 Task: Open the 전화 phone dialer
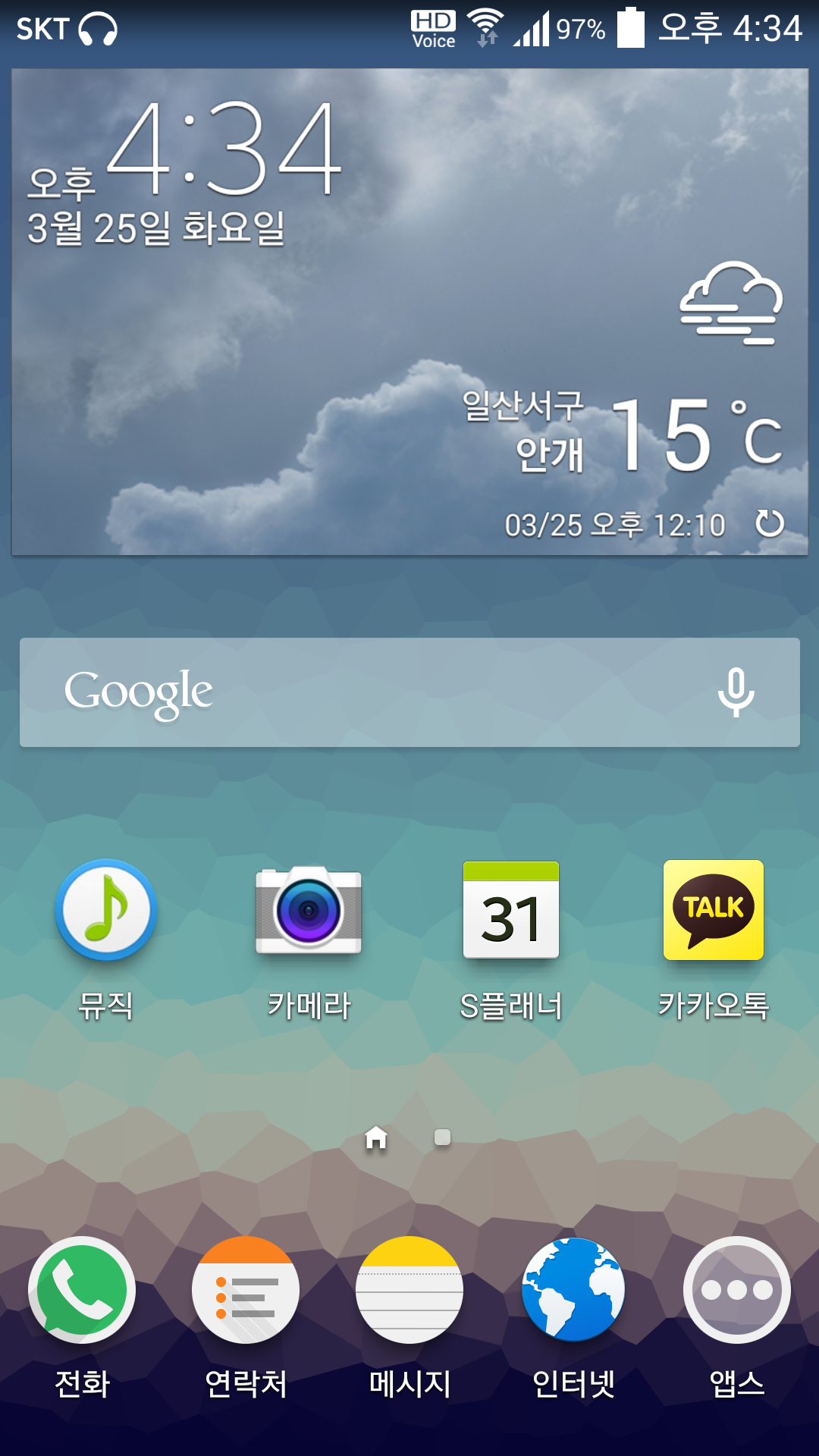coord(82,1291)
